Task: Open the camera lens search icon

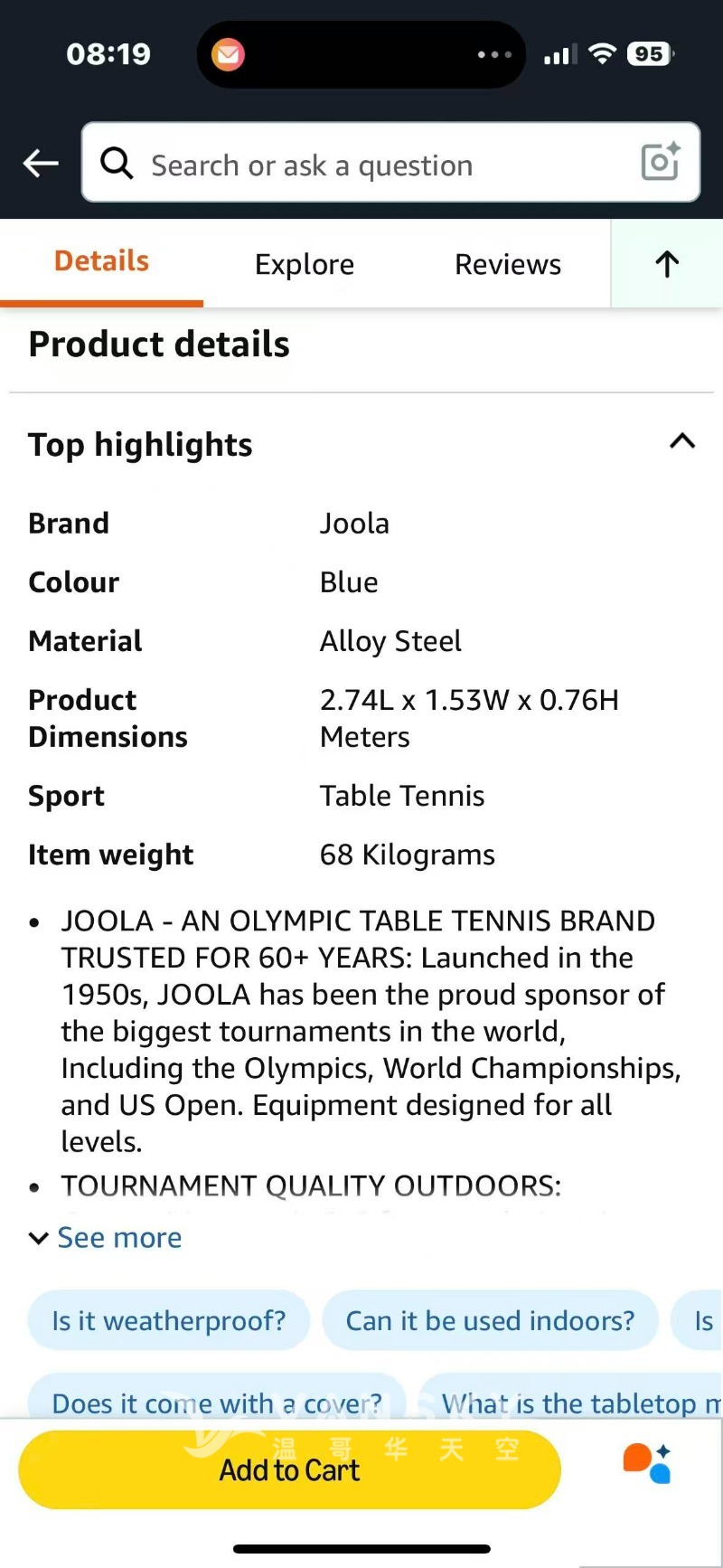Action: pyautogui.click(x=660, y=163)
